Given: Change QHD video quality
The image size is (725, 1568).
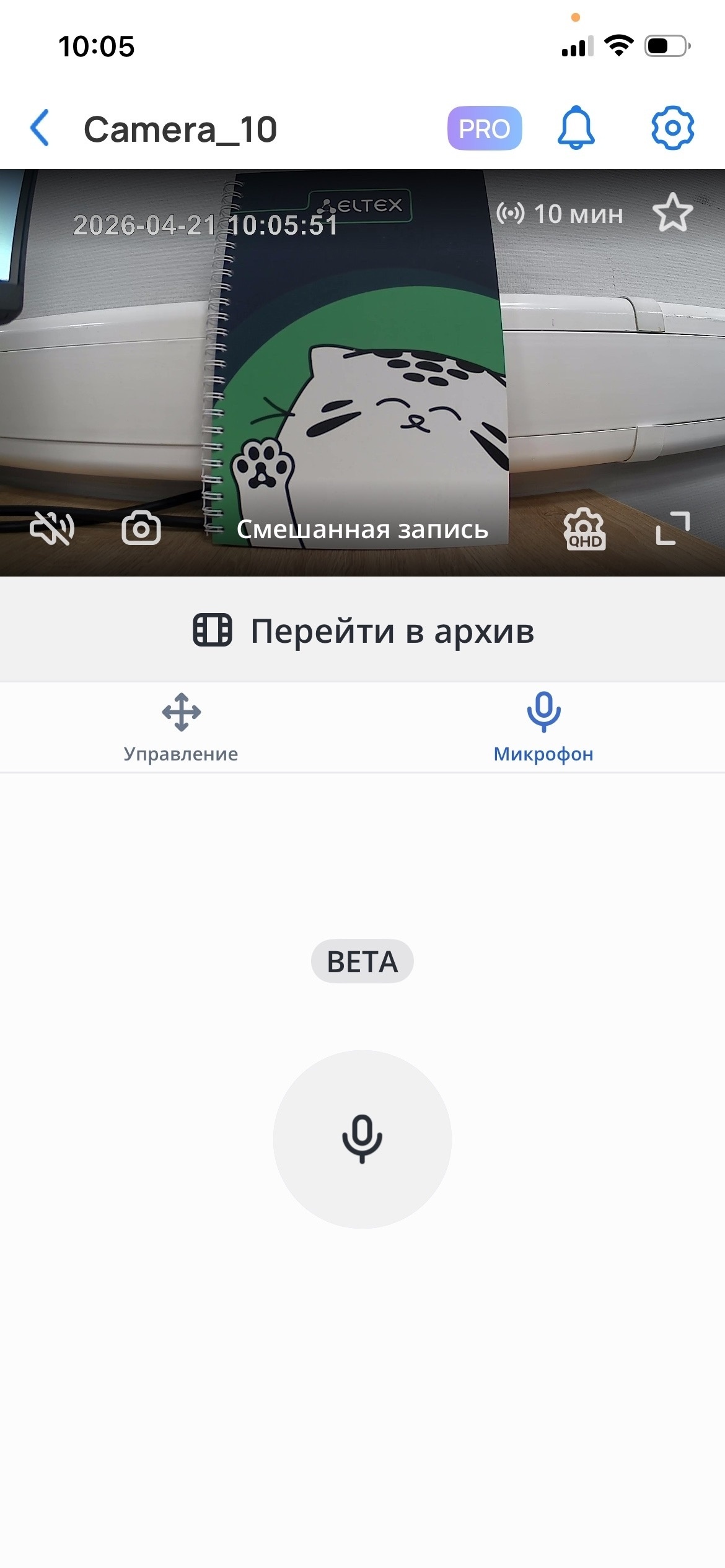Looking at the screenshot, I should [584, 529].
